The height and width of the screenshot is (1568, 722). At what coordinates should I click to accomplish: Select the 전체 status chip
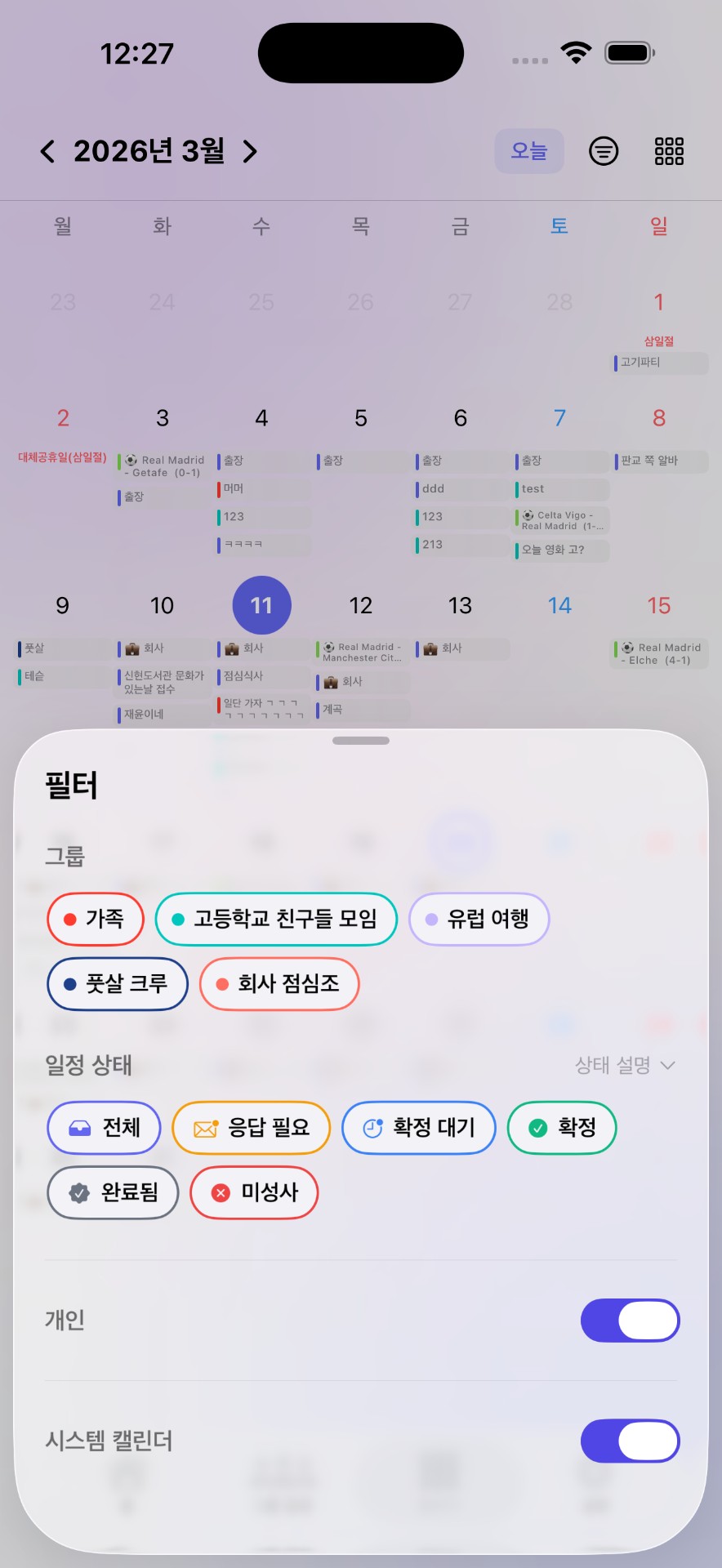[104, 1128]
